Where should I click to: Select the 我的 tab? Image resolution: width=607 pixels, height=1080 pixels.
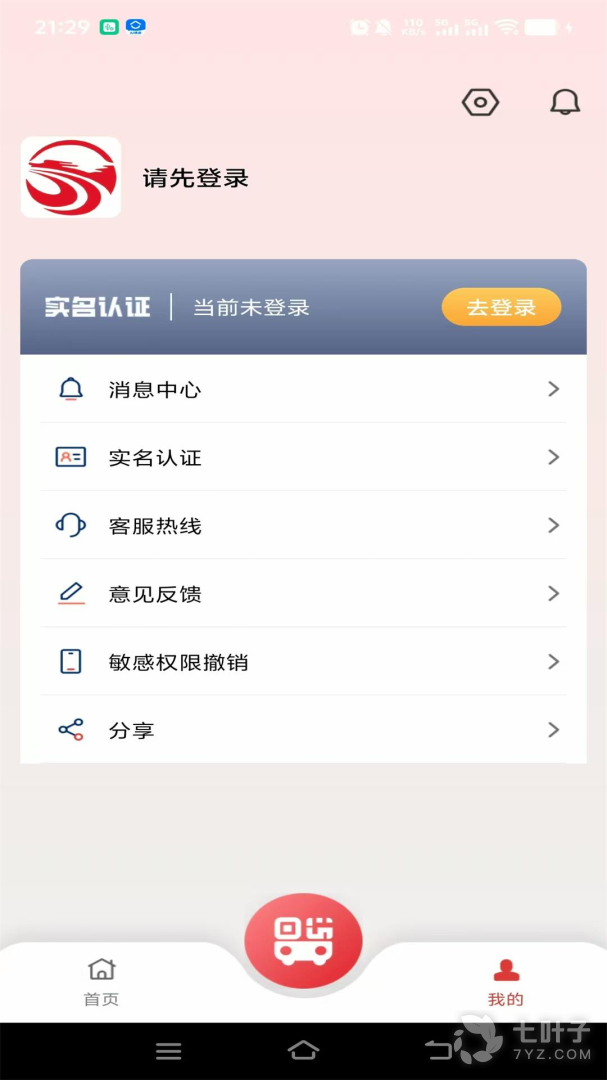tap(505, 982)
